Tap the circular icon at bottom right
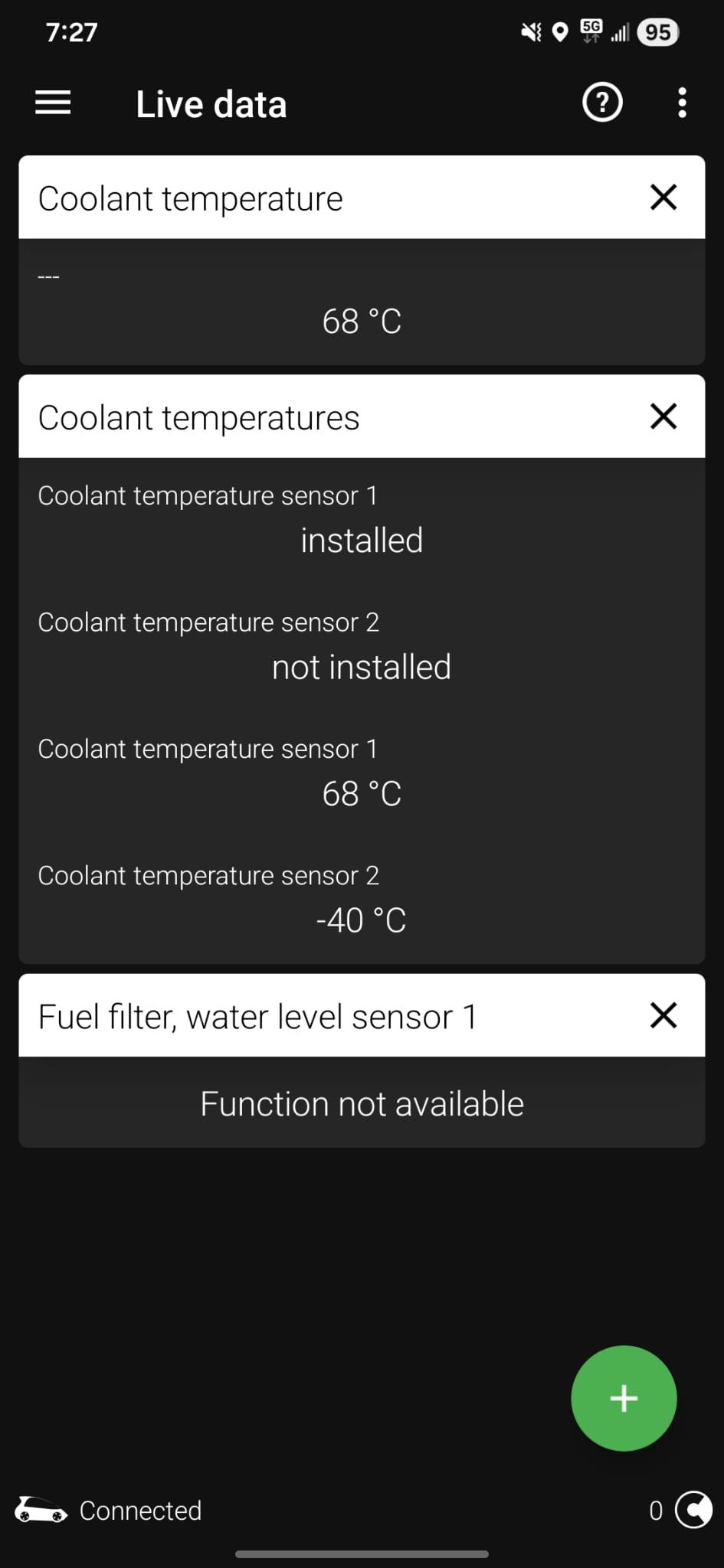The height and width of the screenshot is (1568, 724). (693, 1510)
